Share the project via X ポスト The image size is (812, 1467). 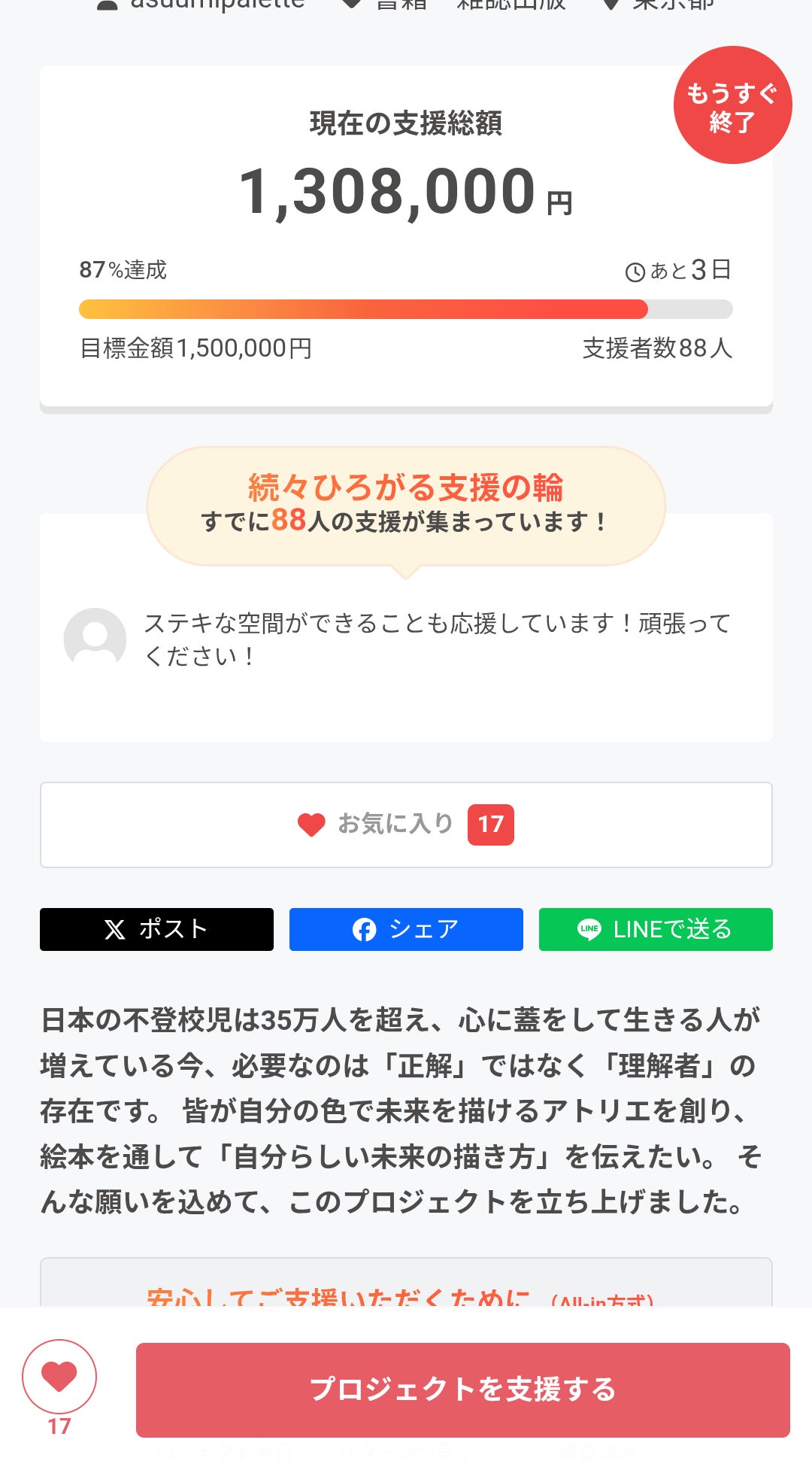pyautogui.click(x=156, y=929)
